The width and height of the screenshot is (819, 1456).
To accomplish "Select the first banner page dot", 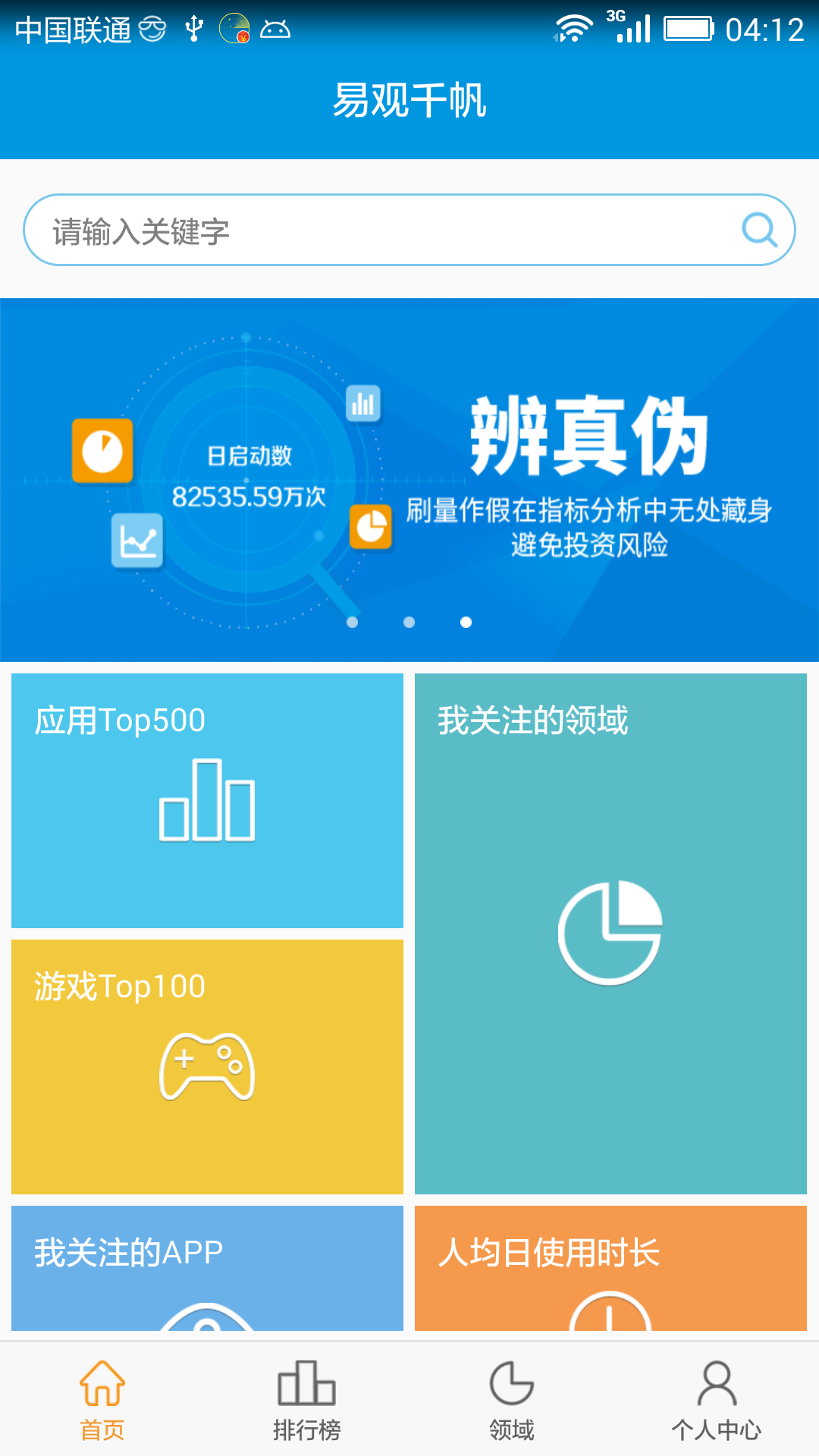I will (x=352, y=622).
